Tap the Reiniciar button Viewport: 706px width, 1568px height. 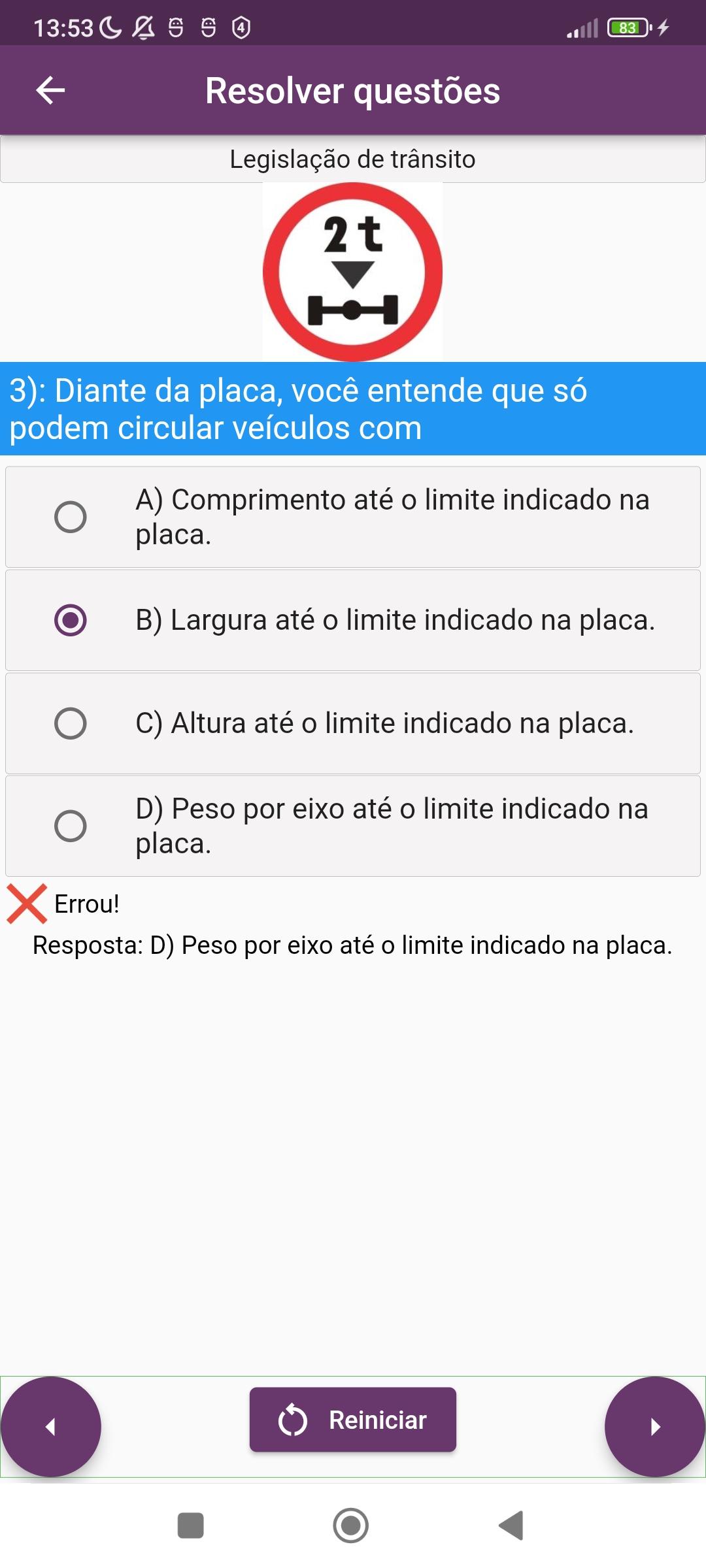coord(352,1420)
